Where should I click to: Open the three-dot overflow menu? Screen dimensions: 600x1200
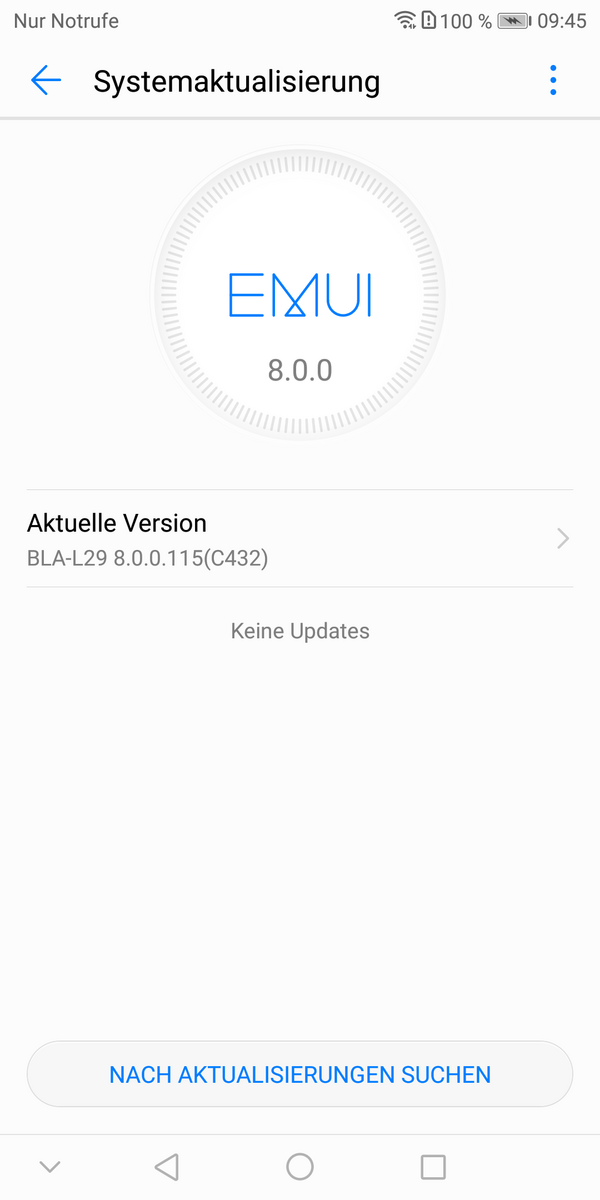coord(553,81)
